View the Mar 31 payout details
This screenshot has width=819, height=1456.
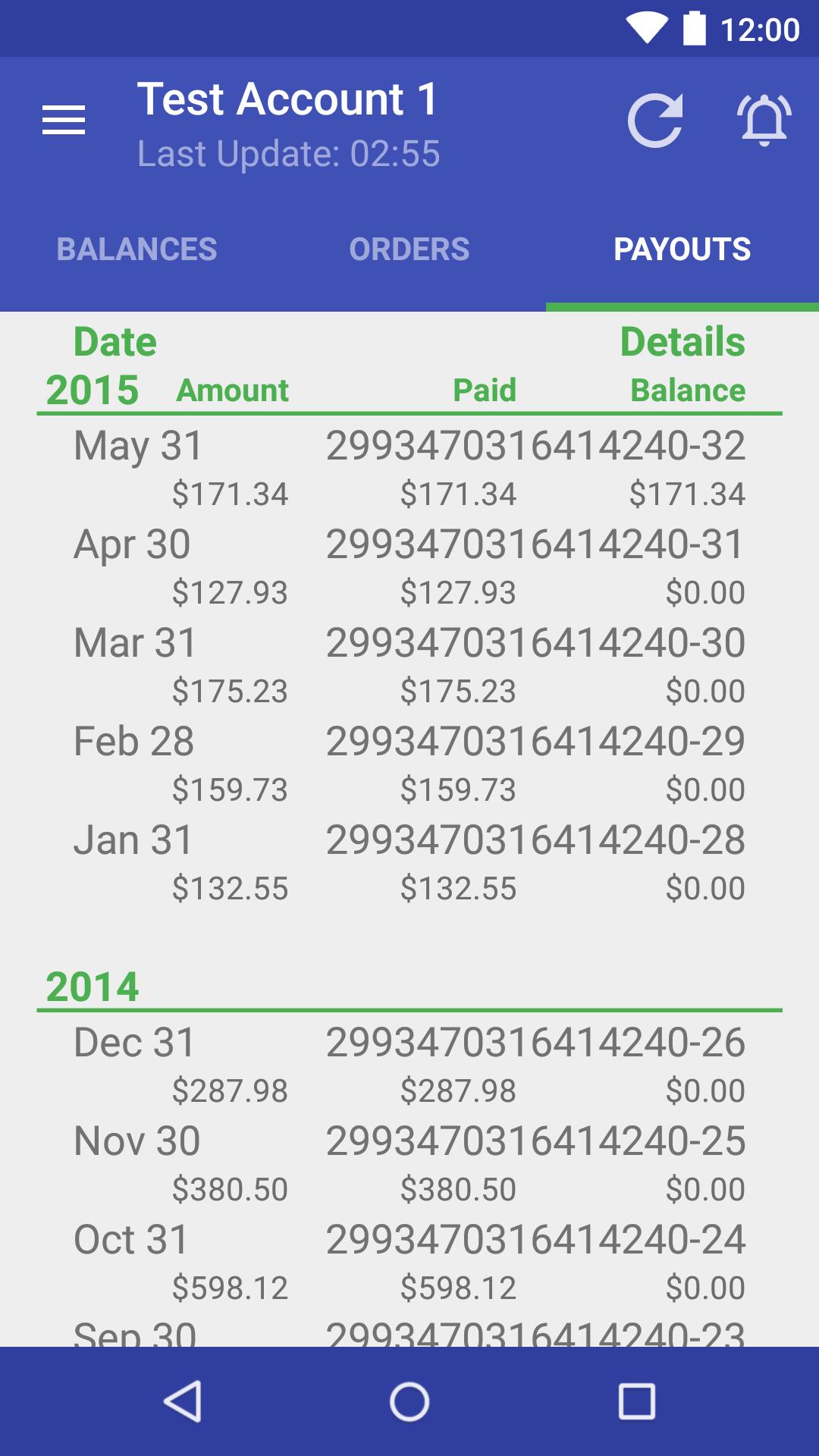(409, 665)
